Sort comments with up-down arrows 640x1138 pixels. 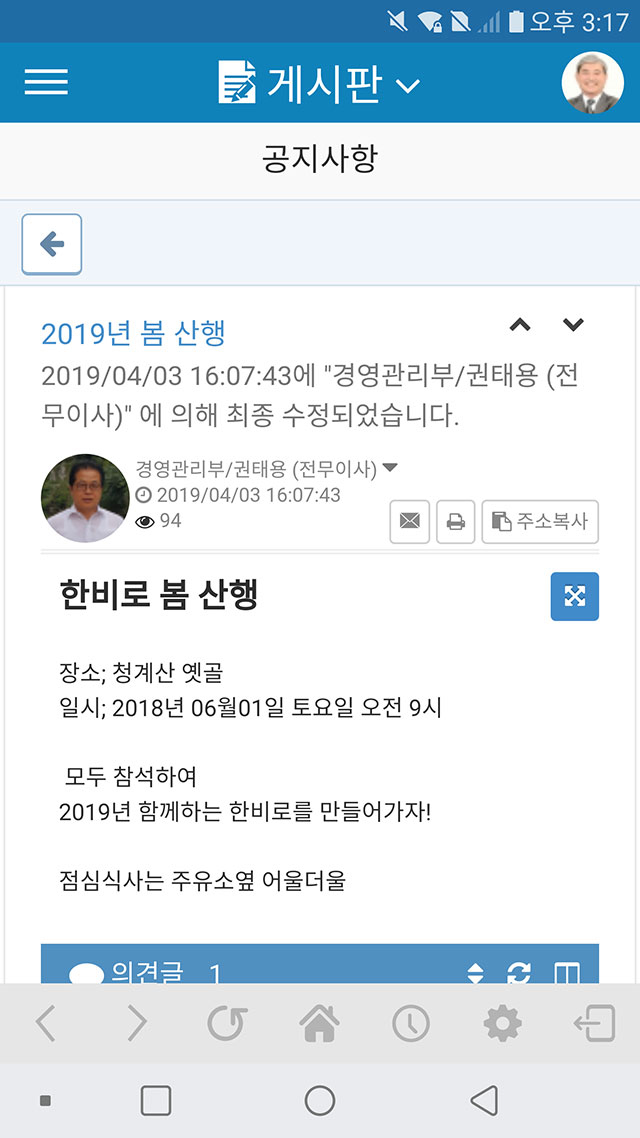475,973
